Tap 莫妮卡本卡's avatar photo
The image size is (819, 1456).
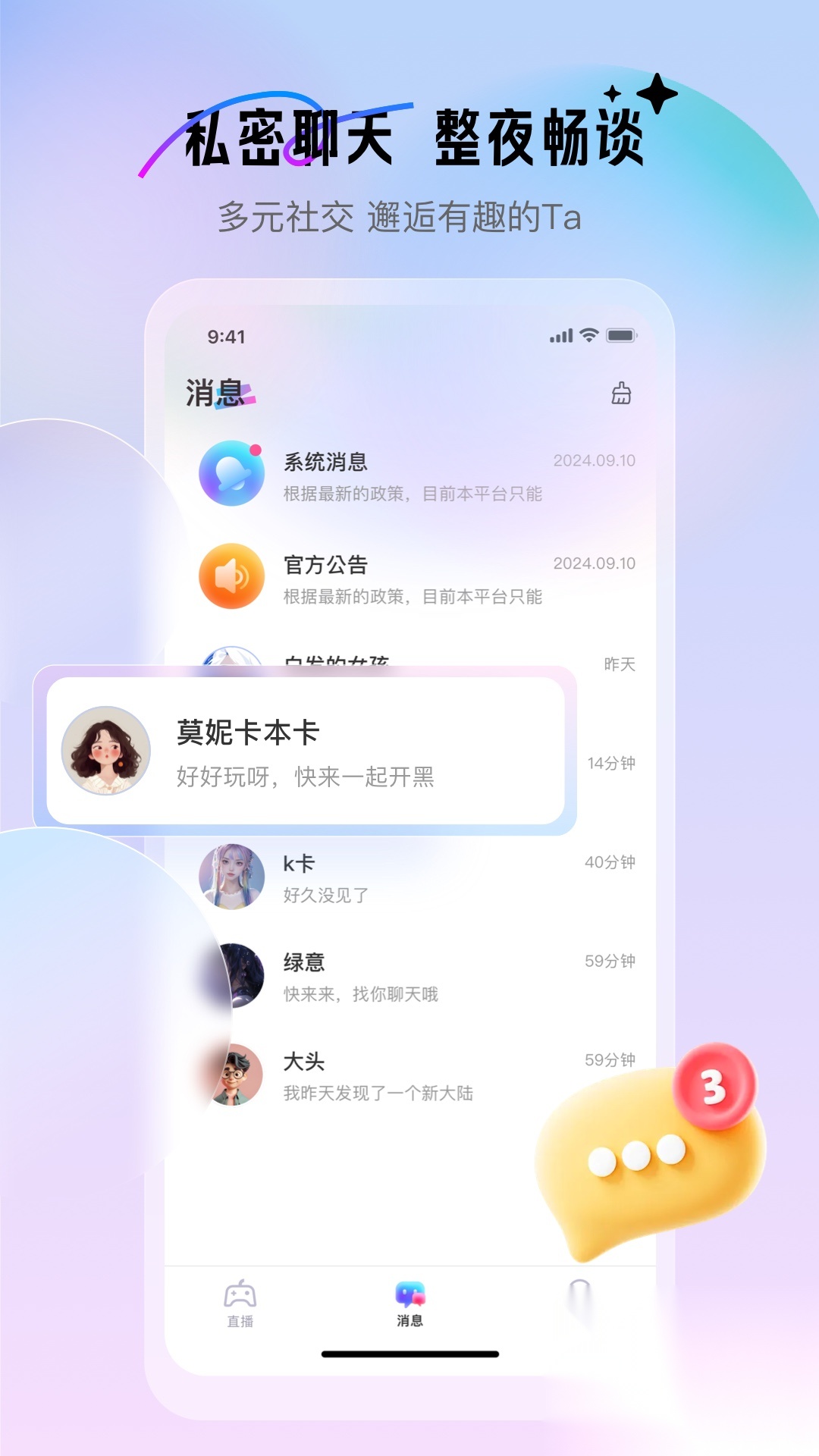click(108, 751)
